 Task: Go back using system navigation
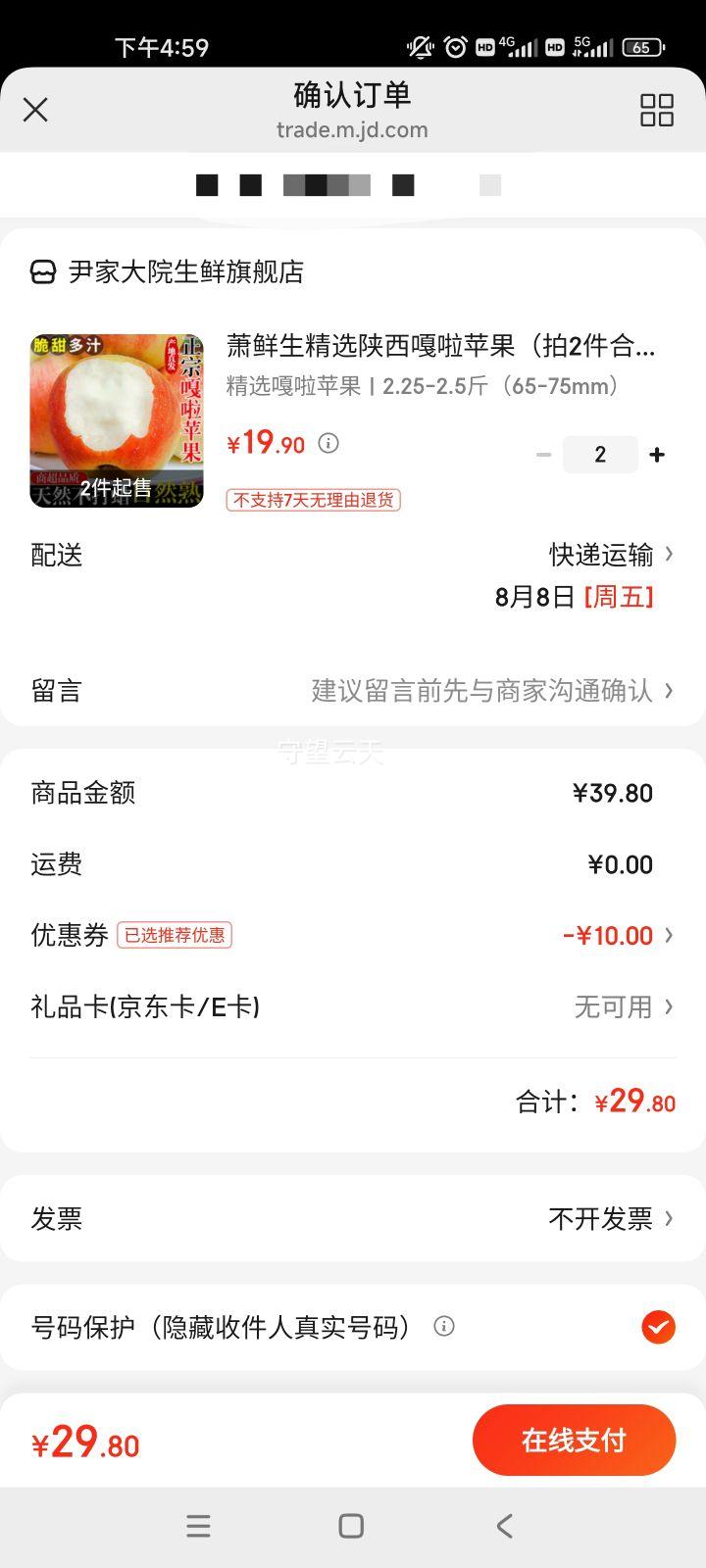(x=504, y=1526)
